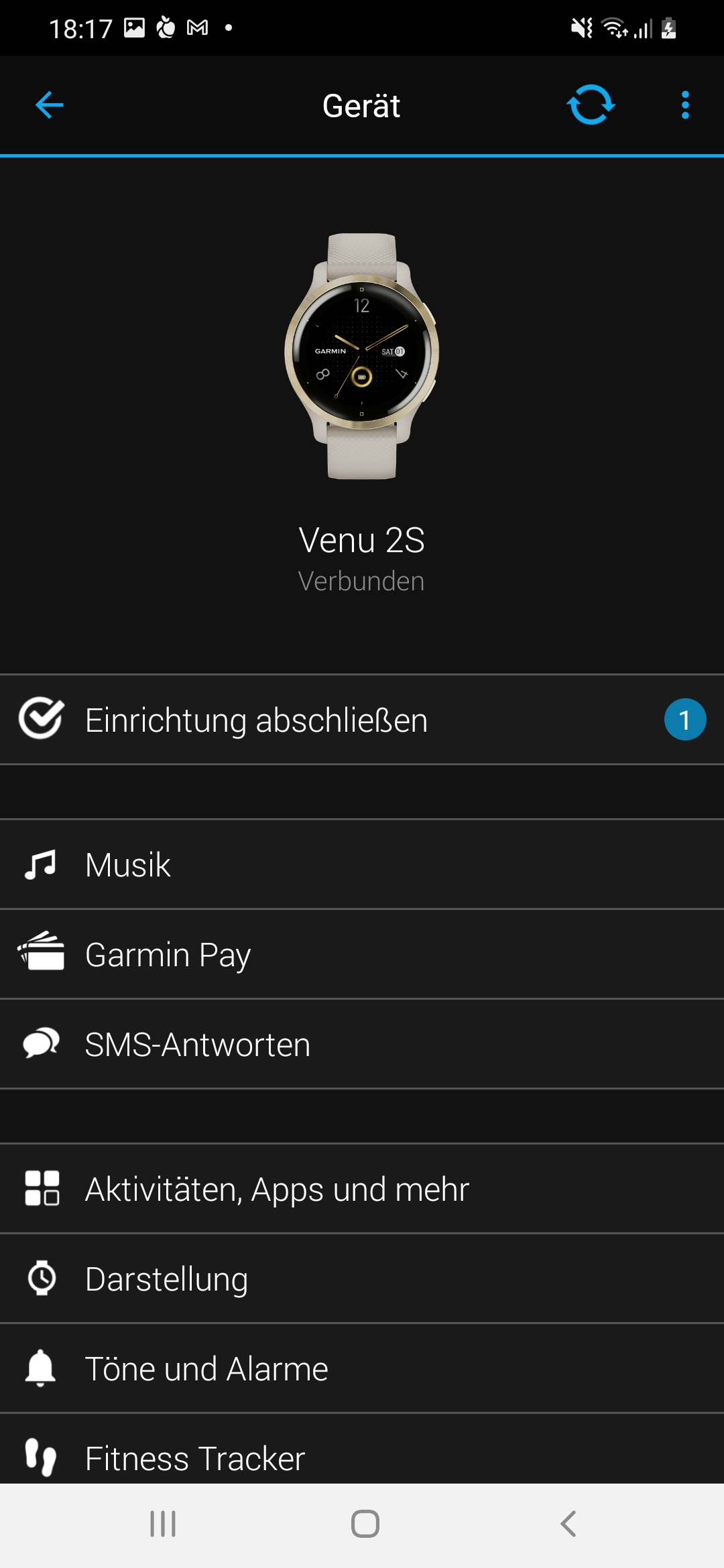The height and width of the screenshot is (1568, 724).
Task: Tap the system home button
Action: click(x=365, y=1524)
